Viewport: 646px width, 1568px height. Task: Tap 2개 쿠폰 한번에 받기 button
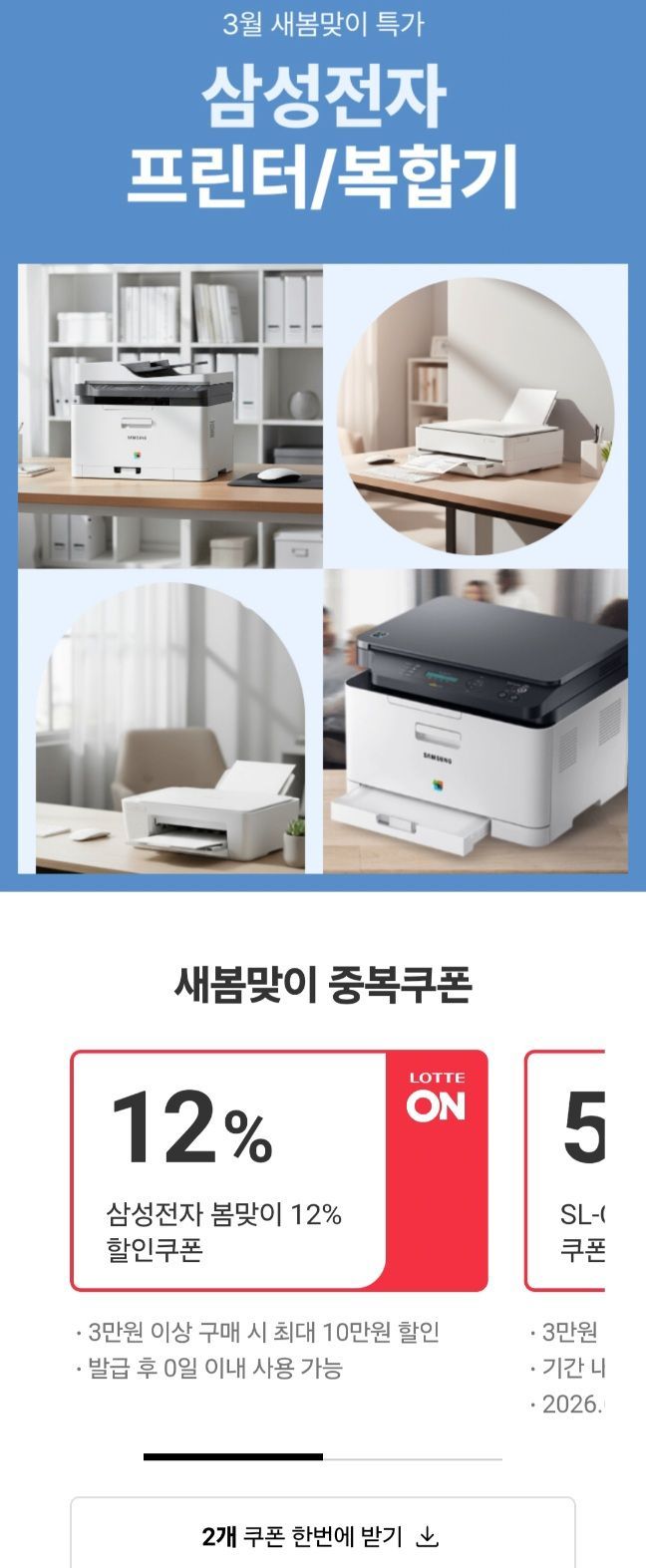(x=322, y=1535)
